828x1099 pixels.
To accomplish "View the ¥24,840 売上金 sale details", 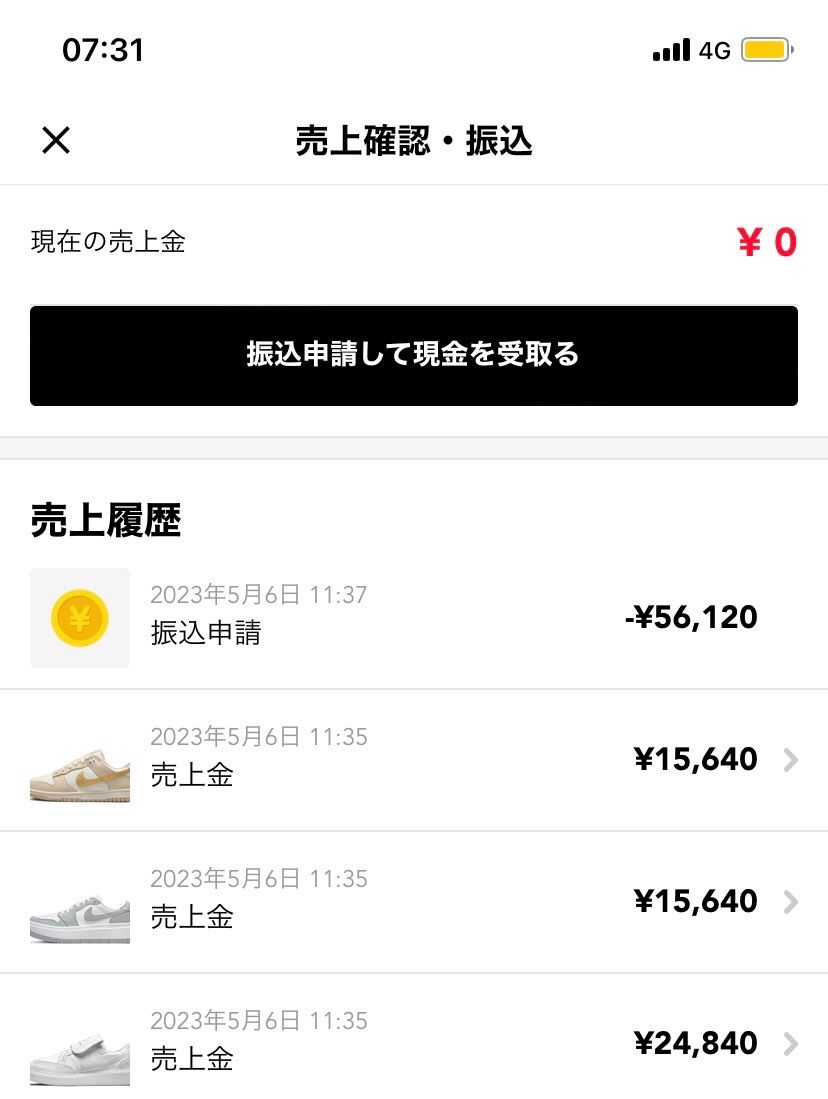I will (414, 1043).
